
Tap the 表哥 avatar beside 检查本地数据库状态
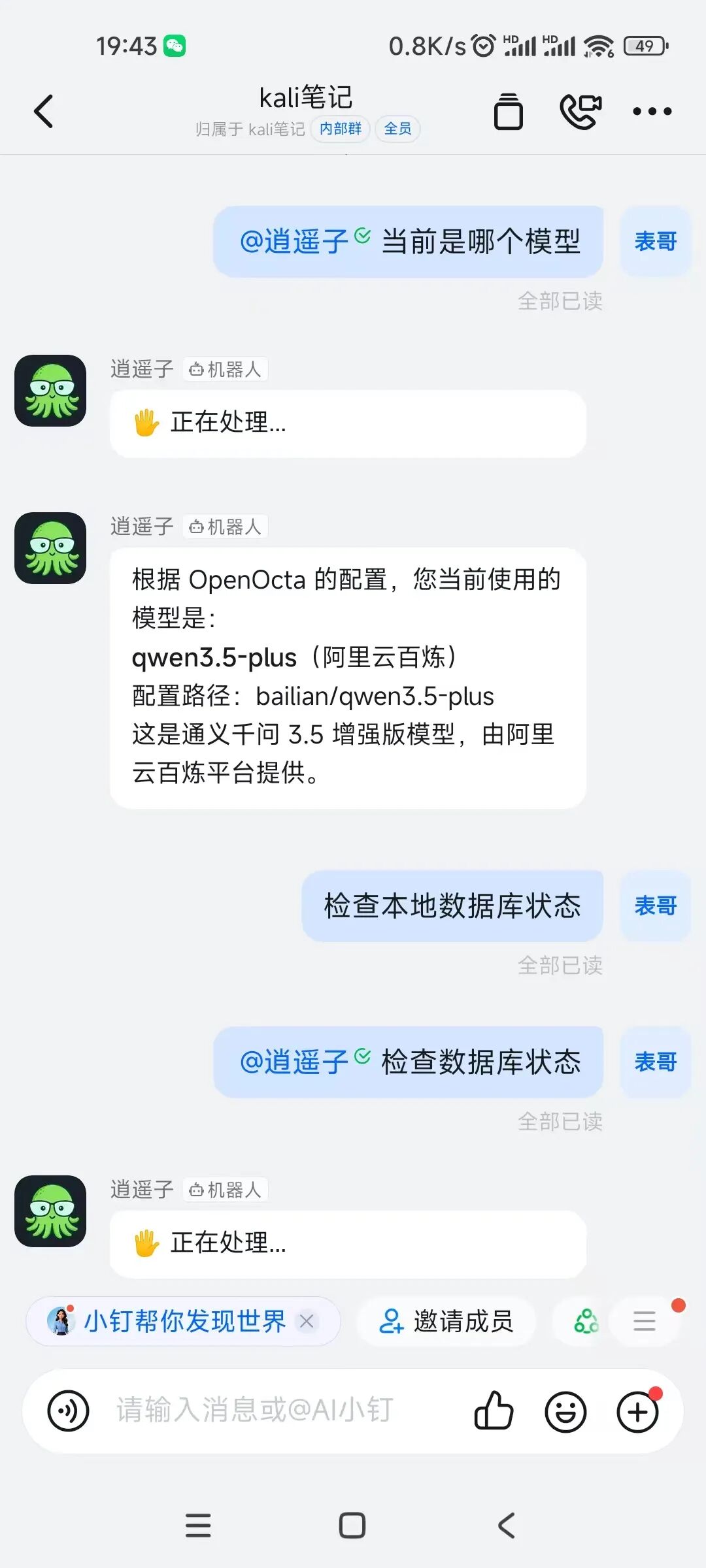coord(655,906)
